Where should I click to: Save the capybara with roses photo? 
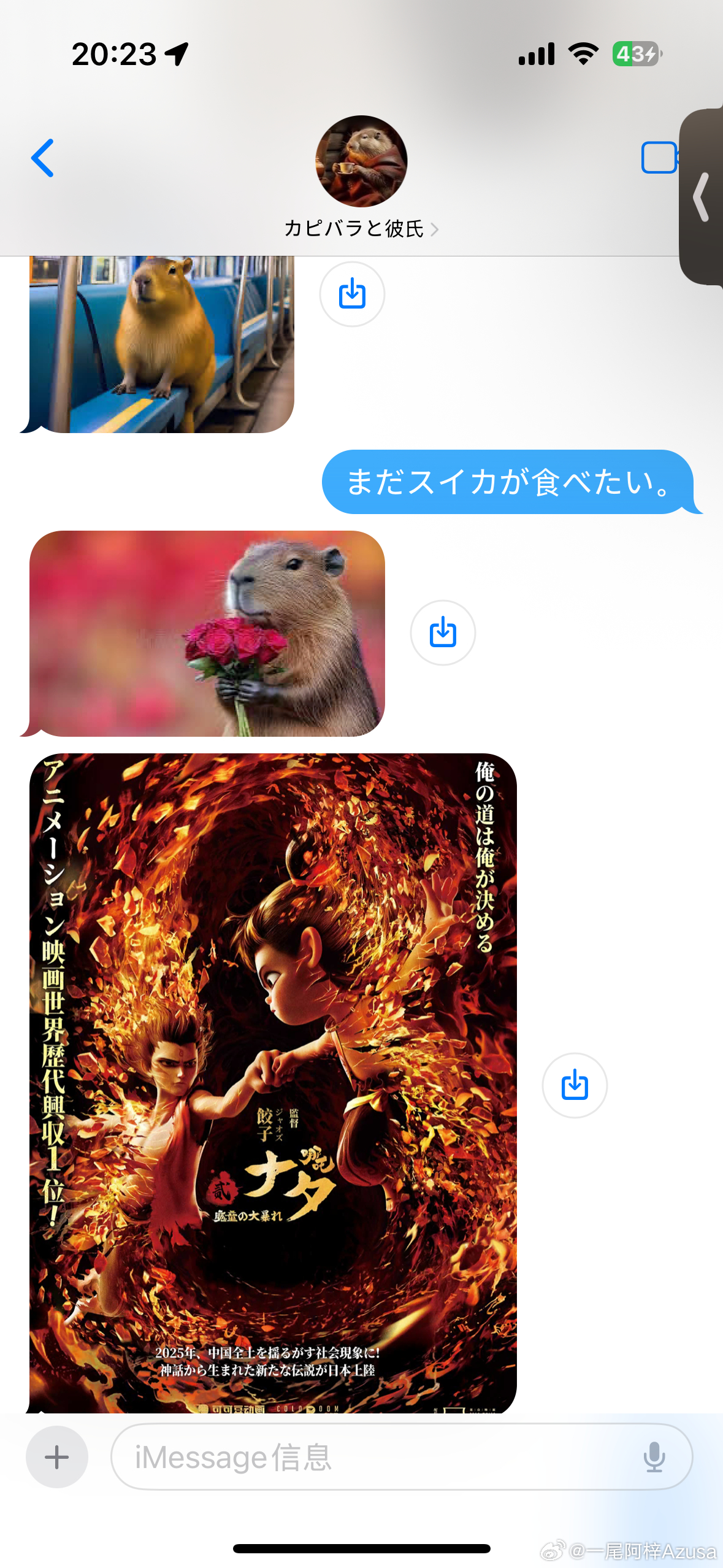(443, 632)
